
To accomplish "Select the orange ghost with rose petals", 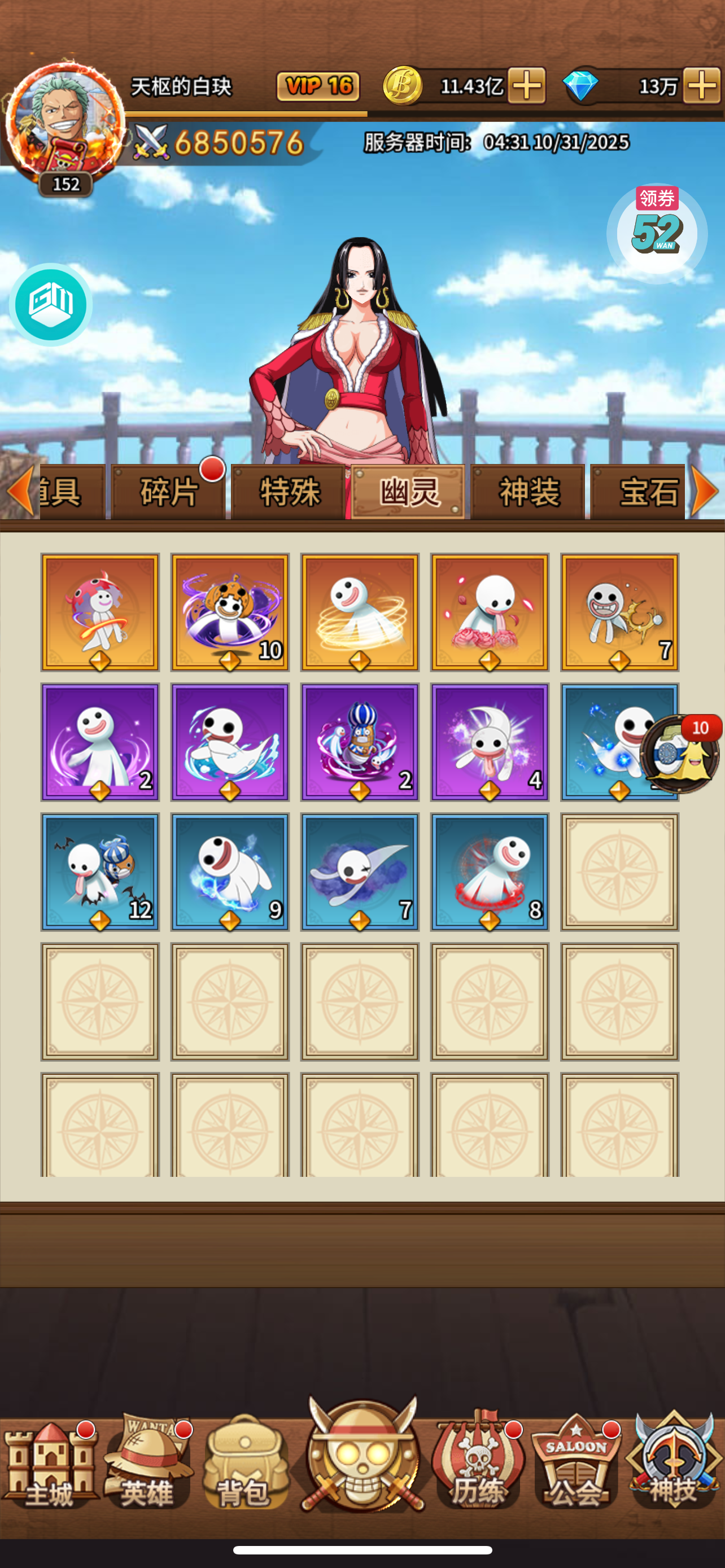I will click(490, 612).
